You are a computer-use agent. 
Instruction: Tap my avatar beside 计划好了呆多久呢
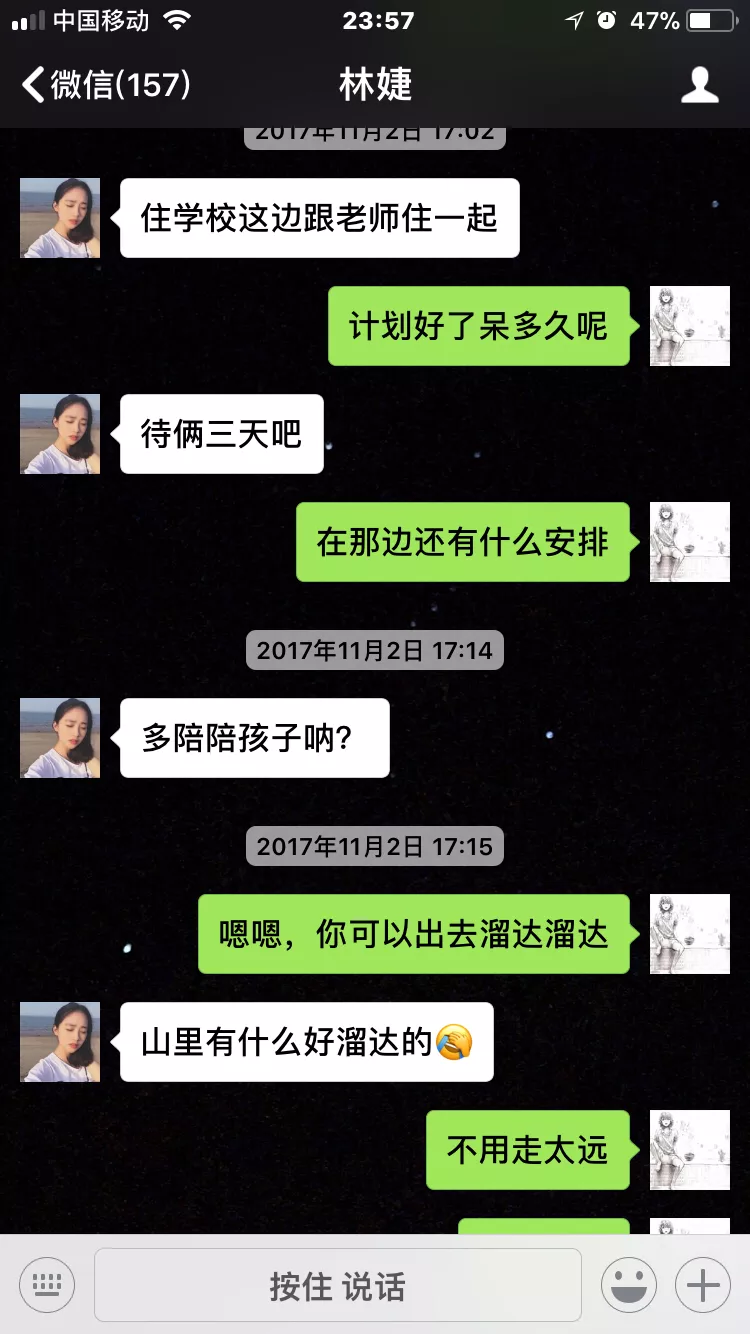[689, 326]
